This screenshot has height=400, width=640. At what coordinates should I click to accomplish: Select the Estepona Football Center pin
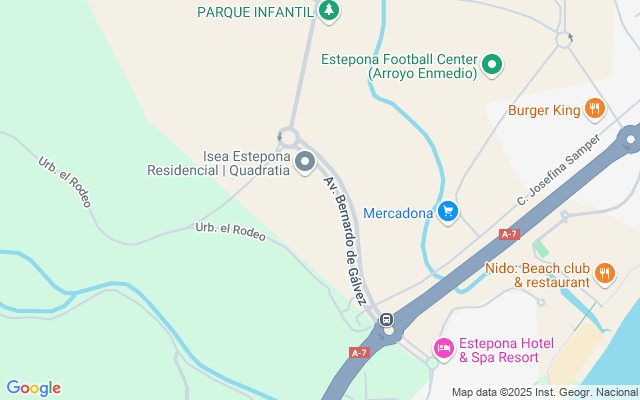tap(491, 66)
